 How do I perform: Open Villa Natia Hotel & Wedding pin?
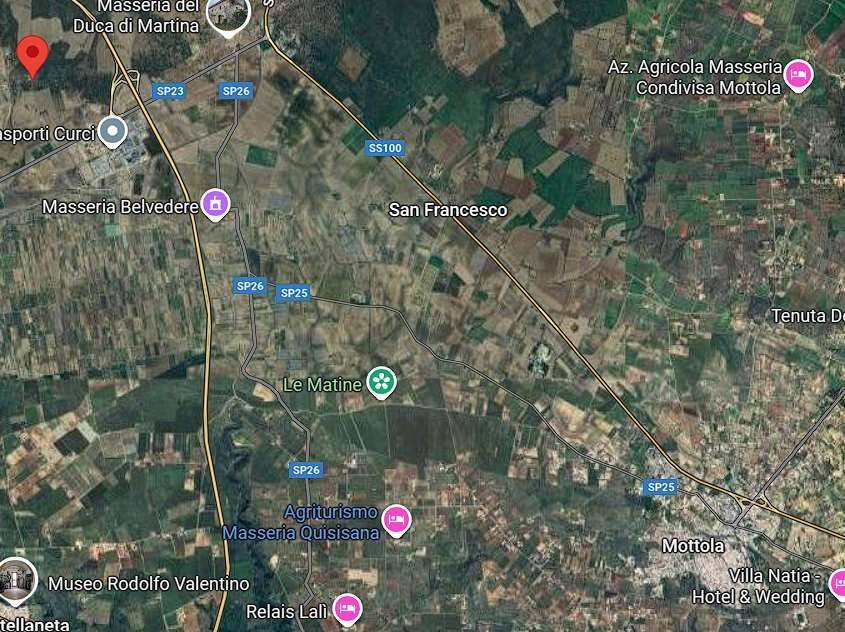[838, 583]
